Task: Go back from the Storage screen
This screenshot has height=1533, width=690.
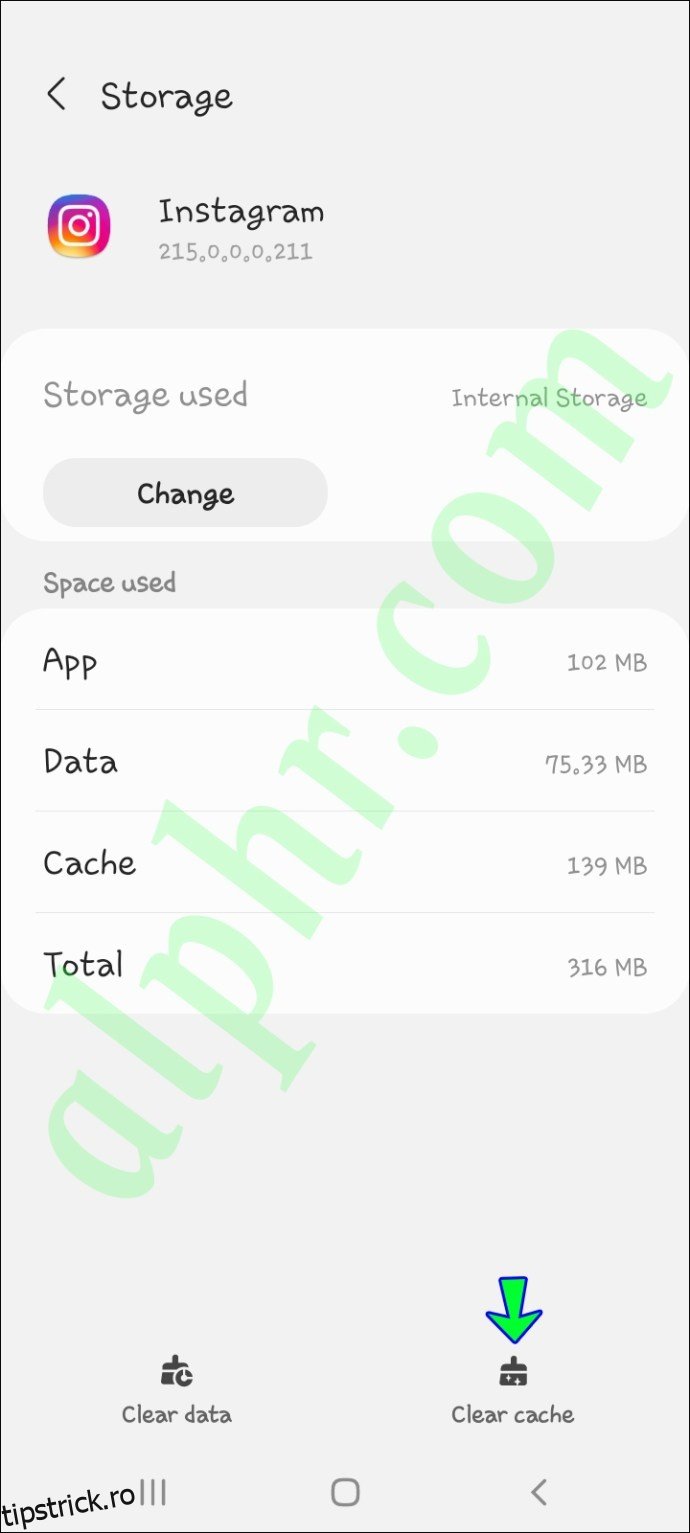Action: coord(56,96)
